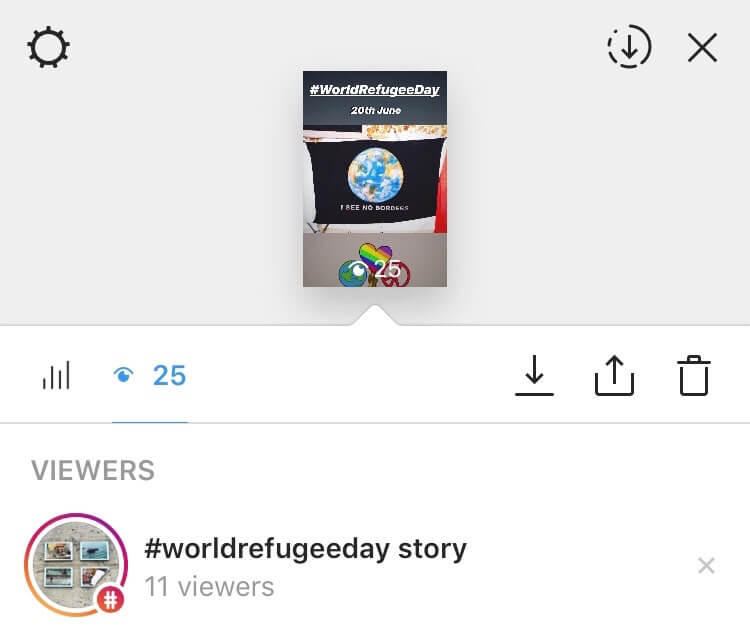
Task: Select the 25 viewers eye tab
Action: (150, 376)
